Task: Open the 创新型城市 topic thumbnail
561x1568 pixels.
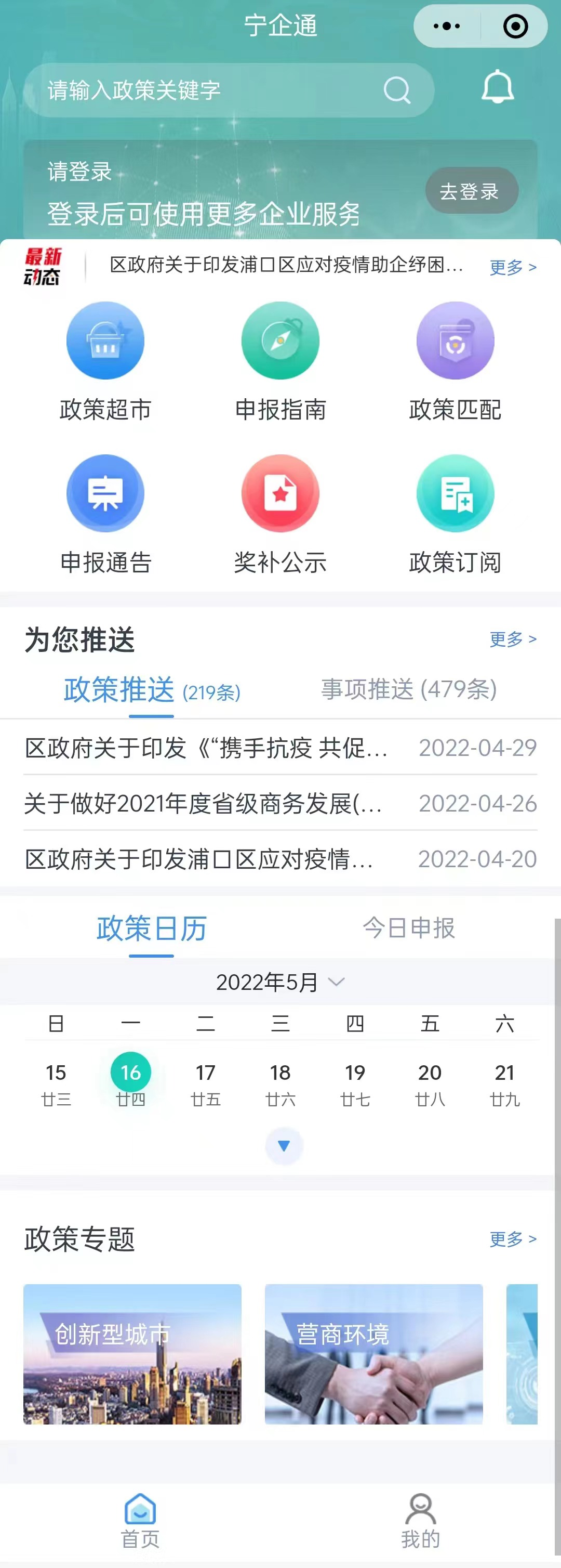Action: click(x=132, y=1354)
